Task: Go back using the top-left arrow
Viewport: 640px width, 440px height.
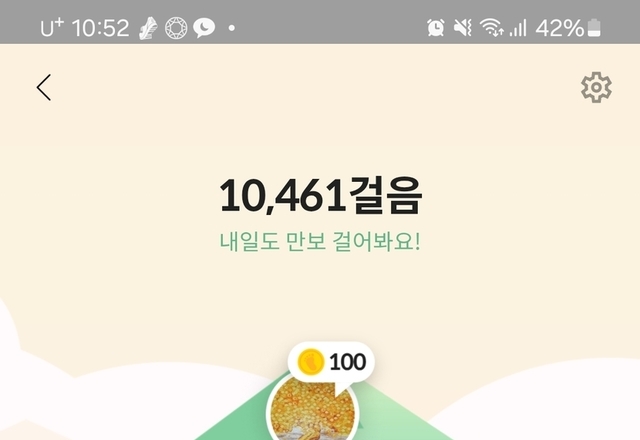Action: click(x=43, y=88)
